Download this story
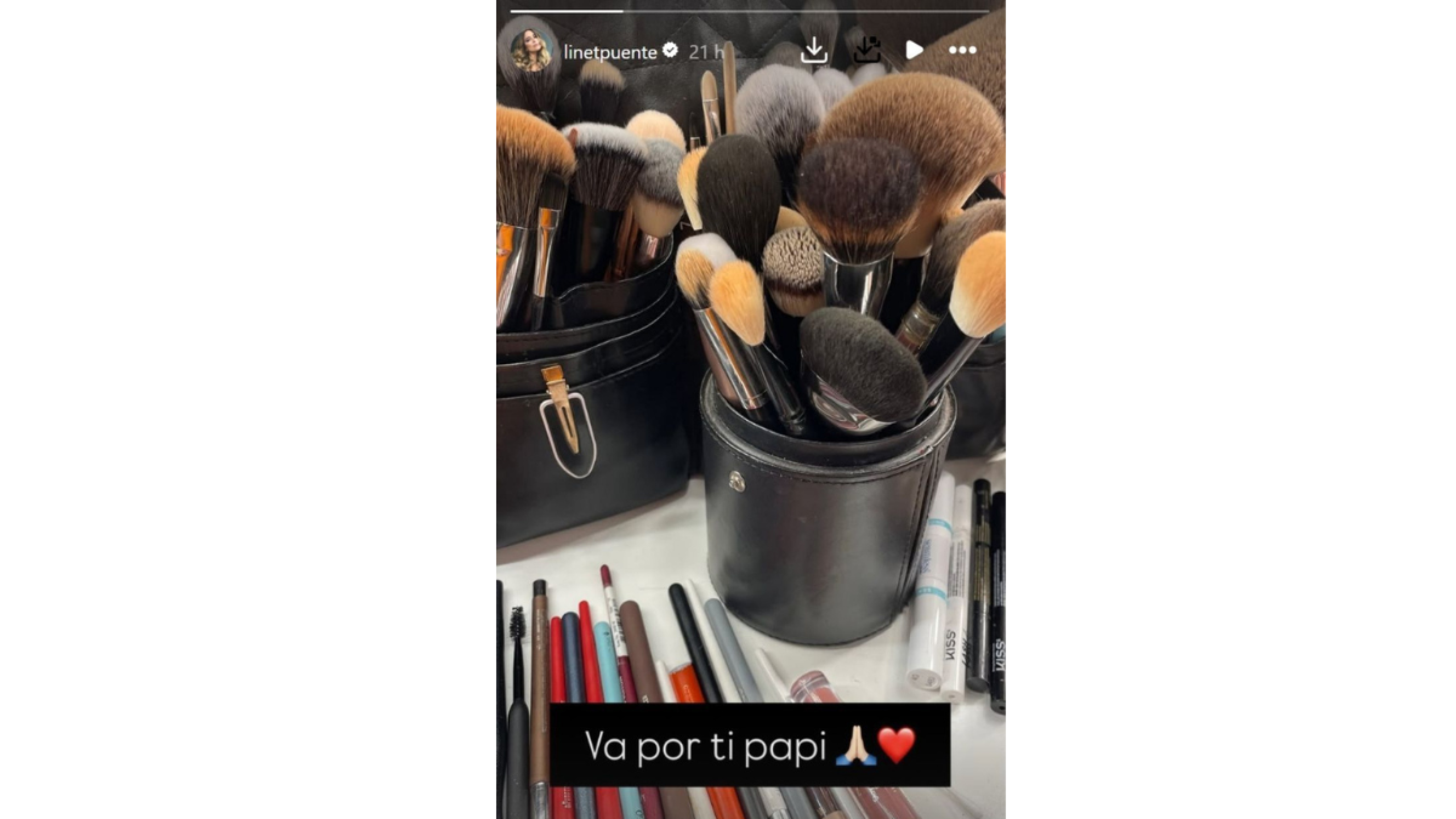 click(813, 51)
